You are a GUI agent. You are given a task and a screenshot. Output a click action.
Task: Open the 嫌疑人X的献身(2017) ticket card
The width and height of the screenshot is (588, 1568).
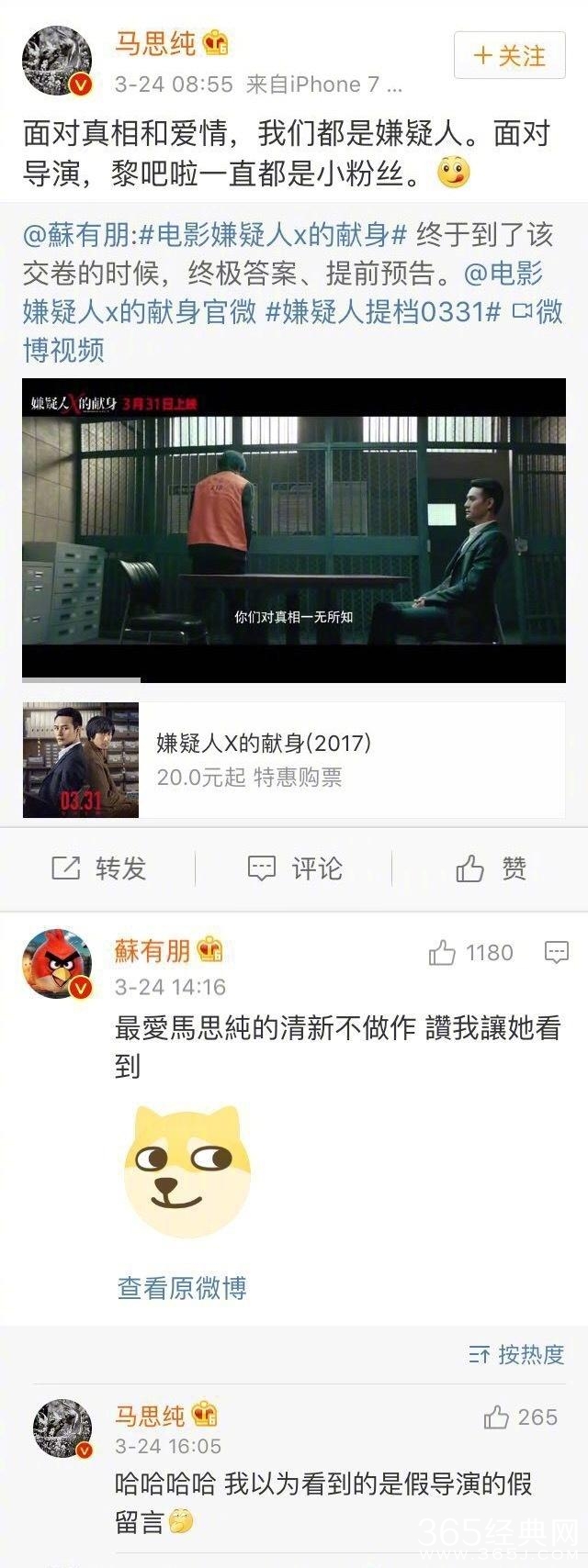point(294,760)
